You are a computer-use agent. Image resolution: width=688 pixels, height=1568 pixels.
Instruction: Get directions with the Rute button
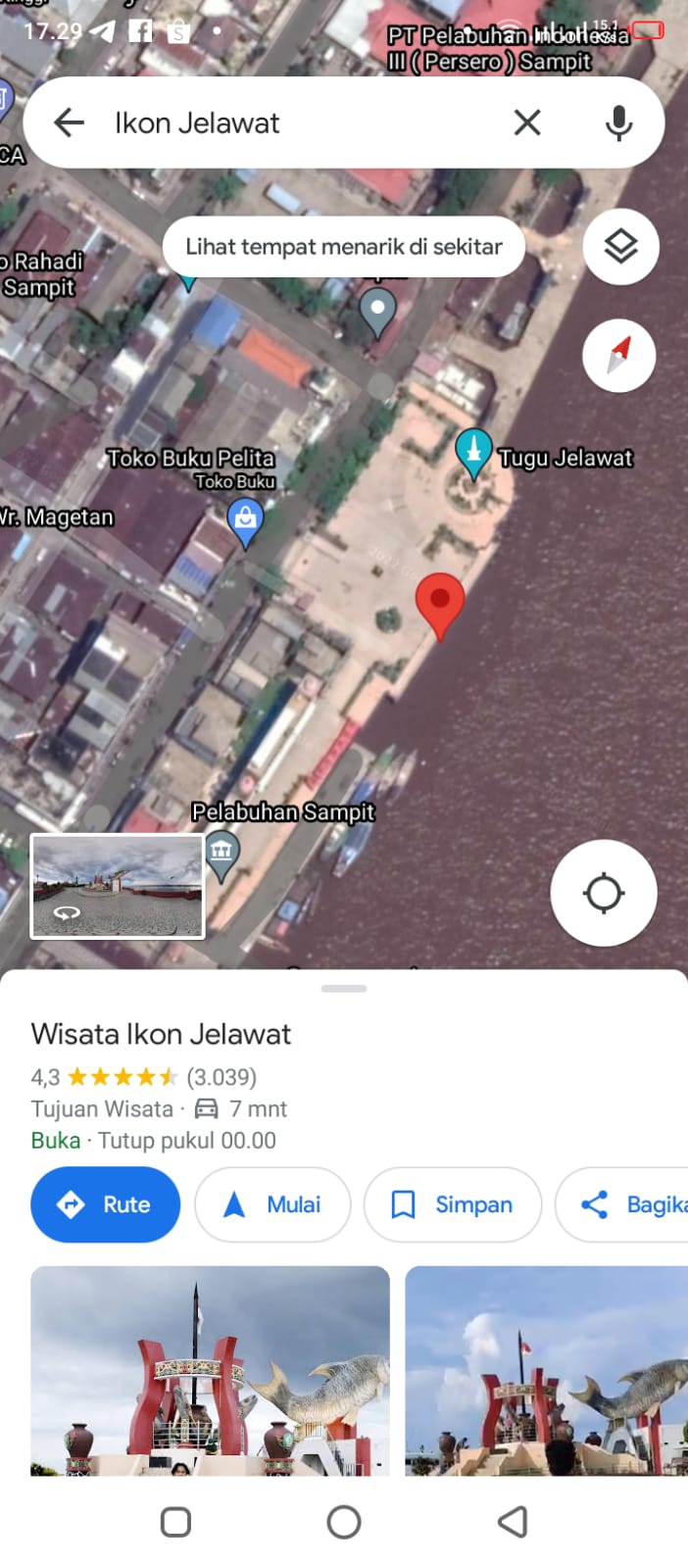click(106, 1204)
